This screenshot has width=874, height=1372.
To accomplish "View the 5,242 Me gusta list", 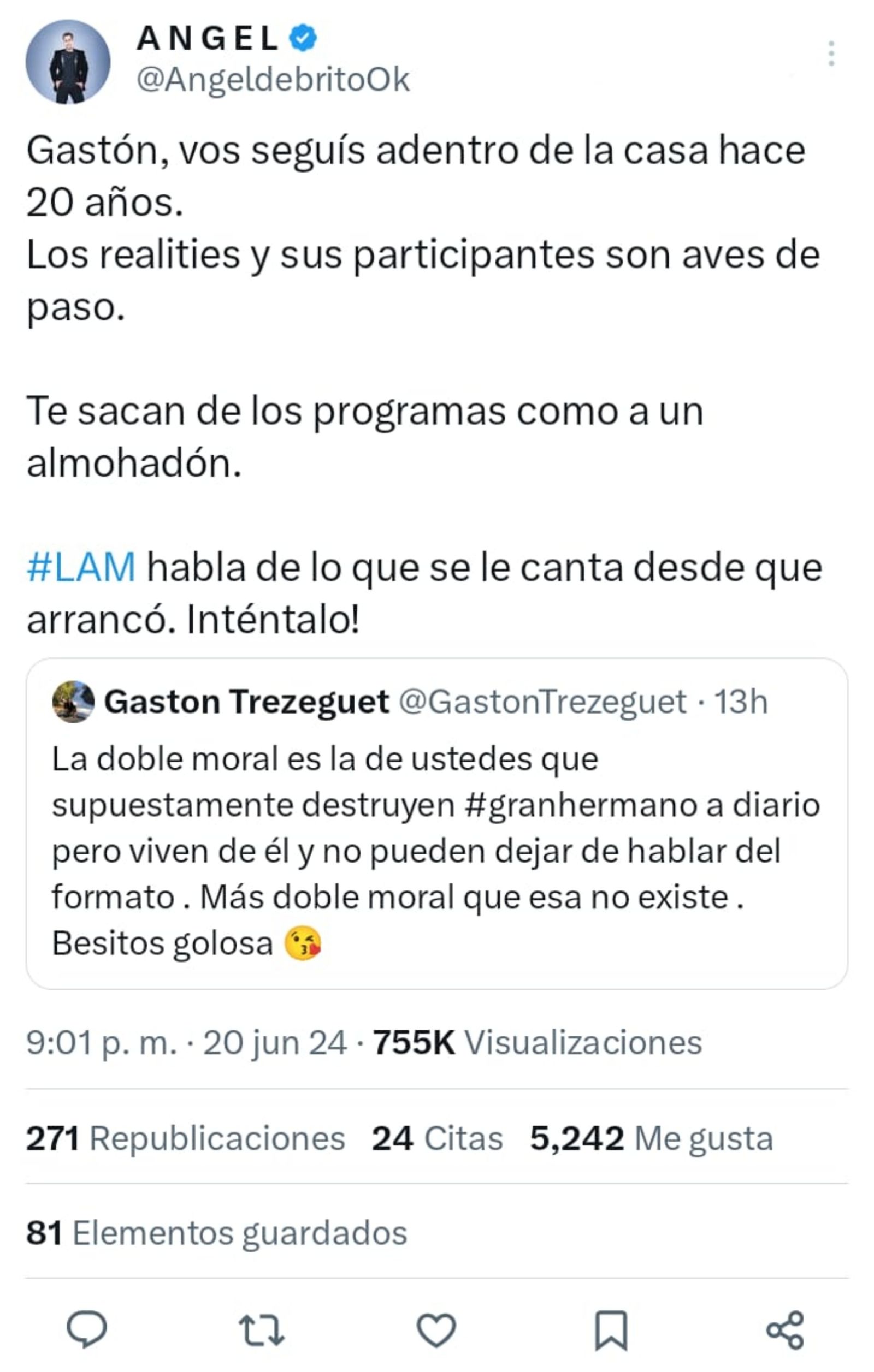I will click(x=651, y=1138).
